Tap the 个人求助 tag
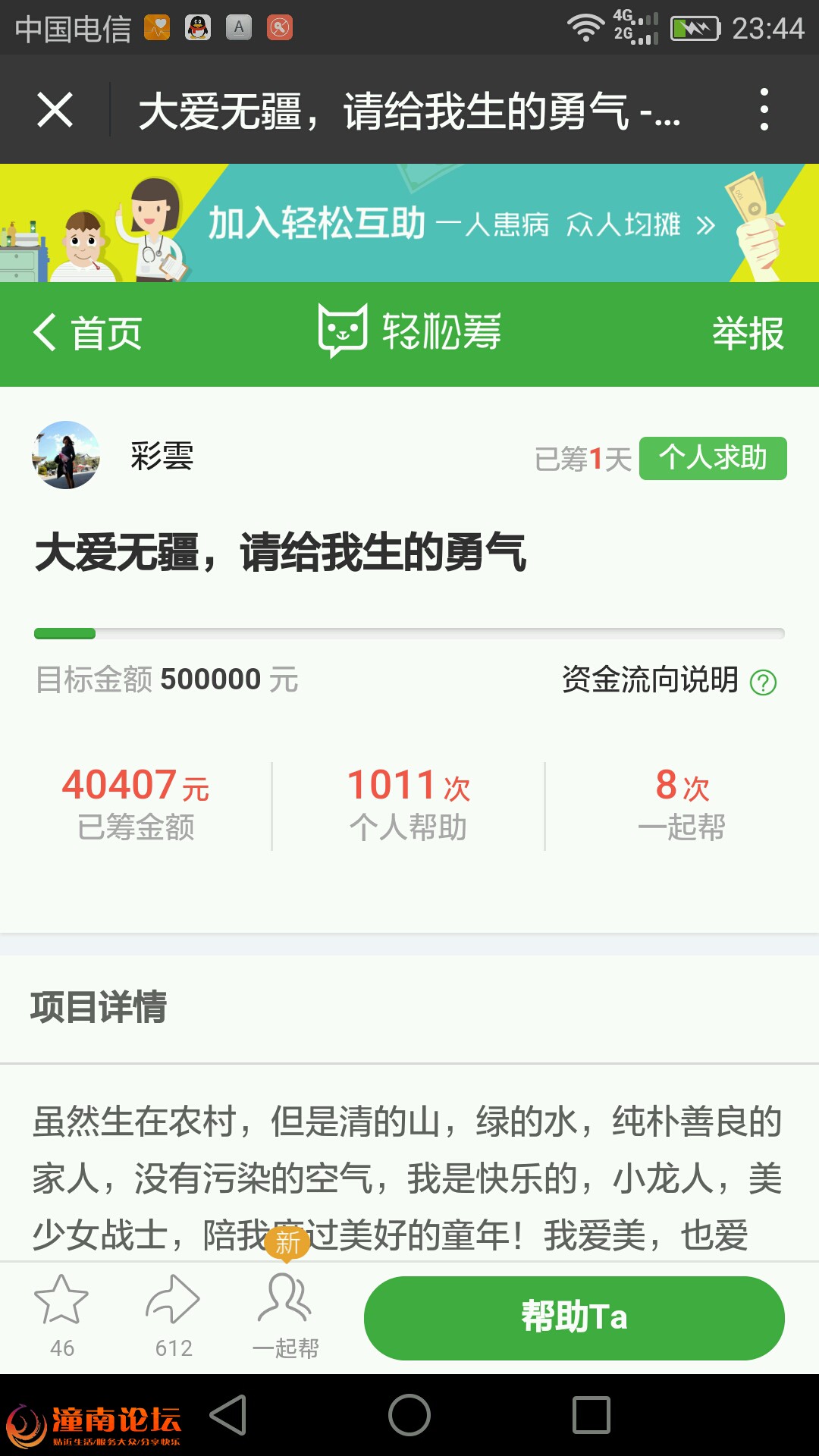Screen dimensions: 819x1456 (713, 458)
